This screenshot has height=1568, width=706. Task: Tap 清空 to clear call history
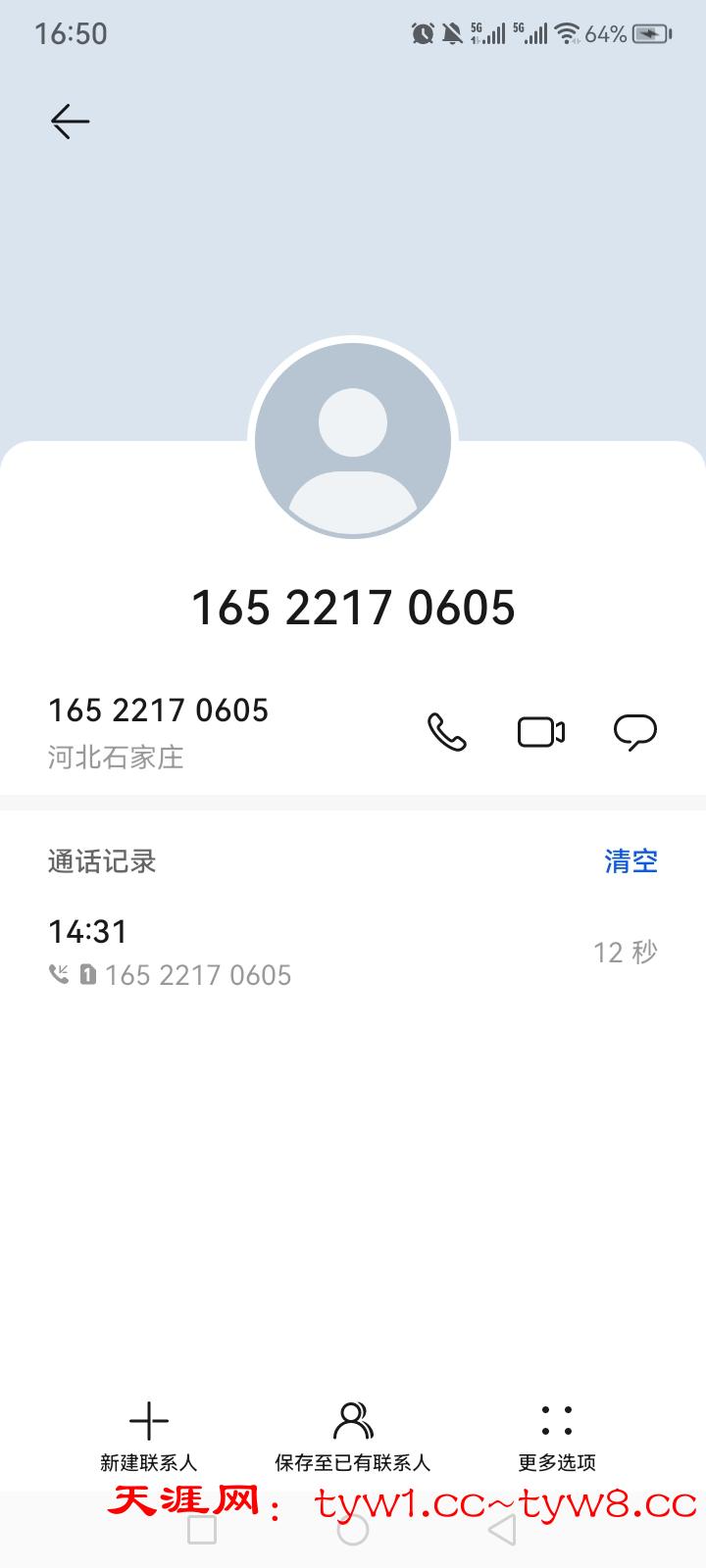pyautogui.click(x=630, y=861)
